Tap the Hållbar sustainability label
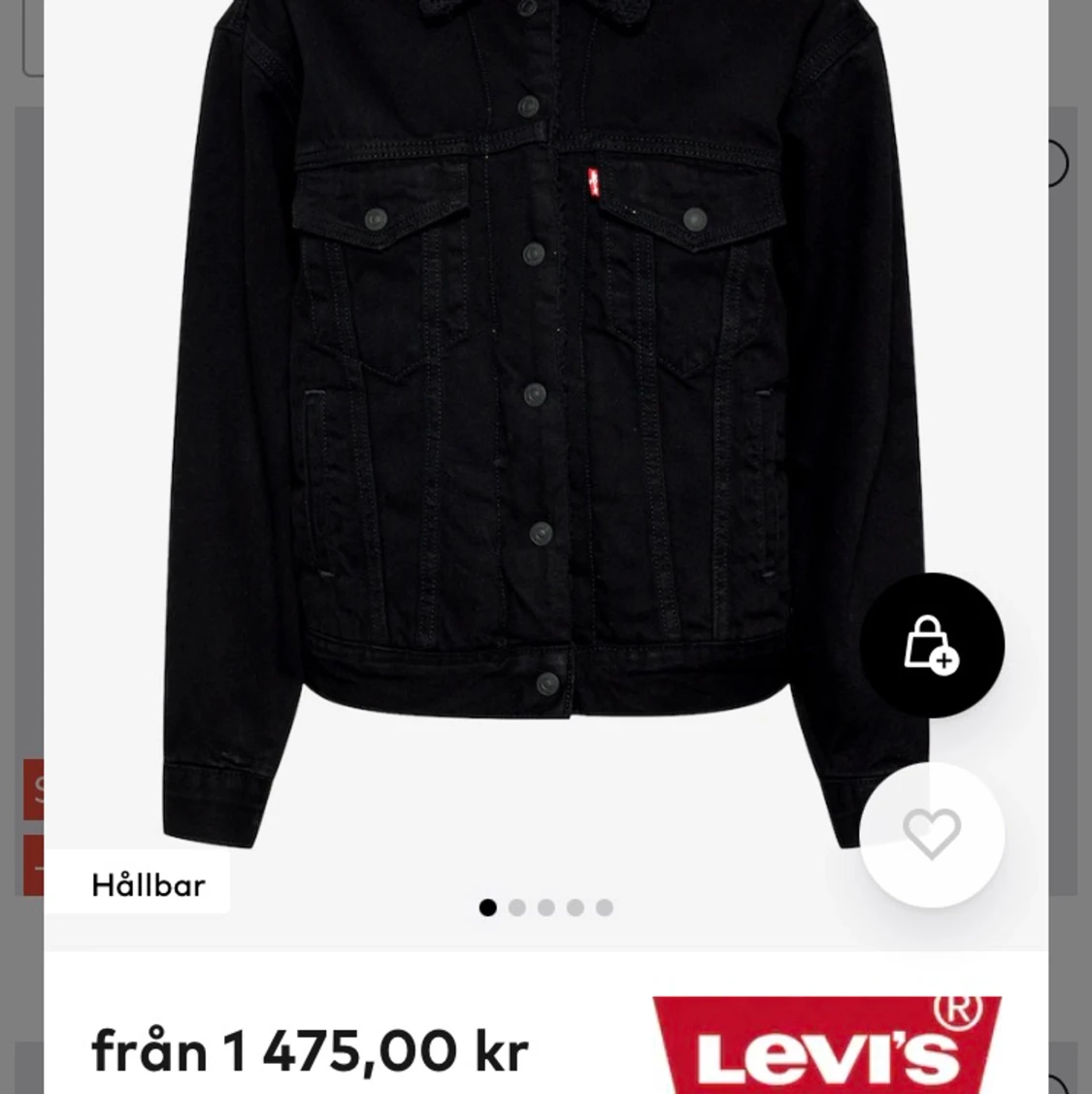Image resolution: width=1092 pixels, height=1094 pixels. pos(148,884)
